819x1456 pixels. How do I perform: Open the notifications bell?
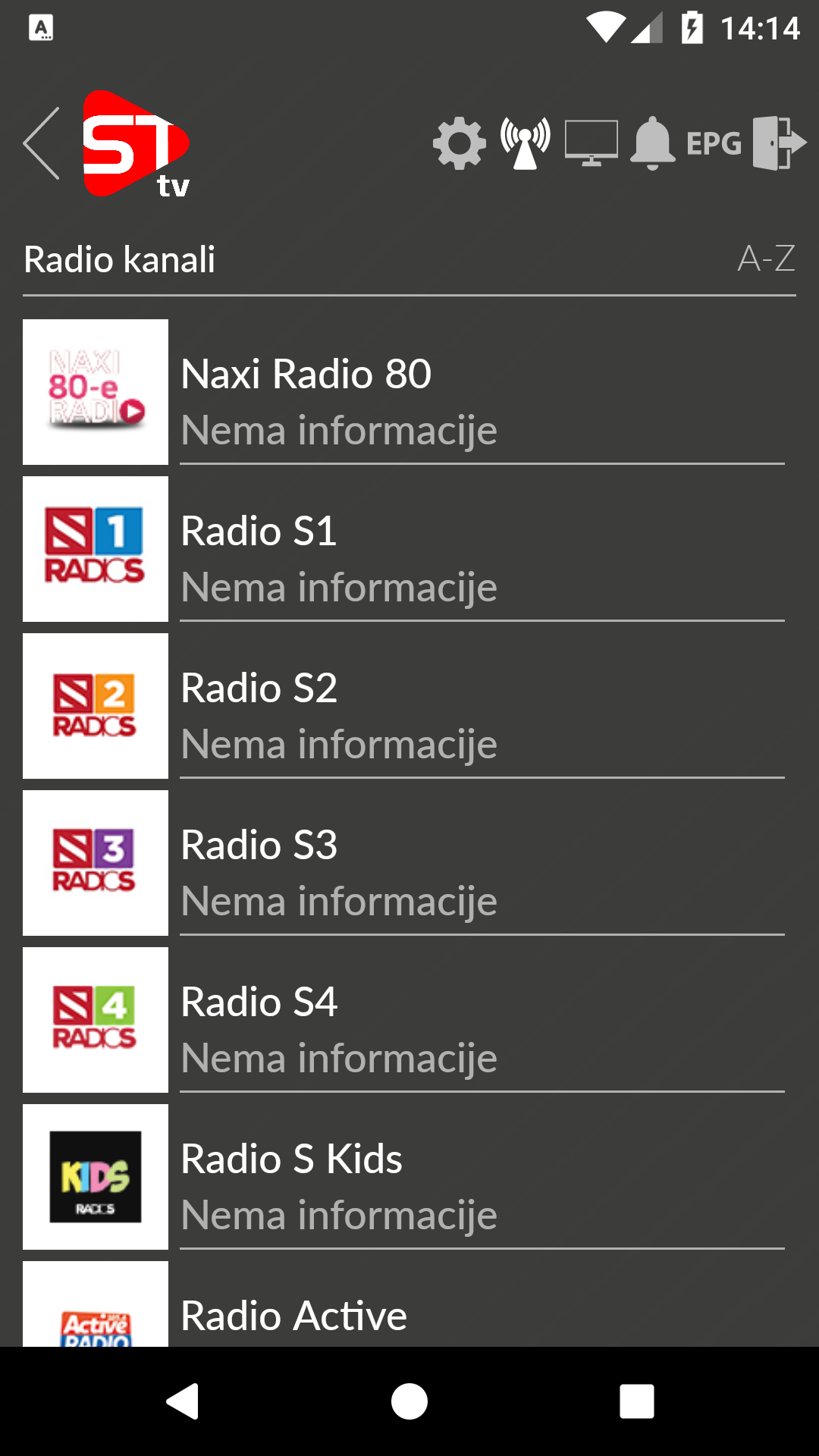[652, 143]
